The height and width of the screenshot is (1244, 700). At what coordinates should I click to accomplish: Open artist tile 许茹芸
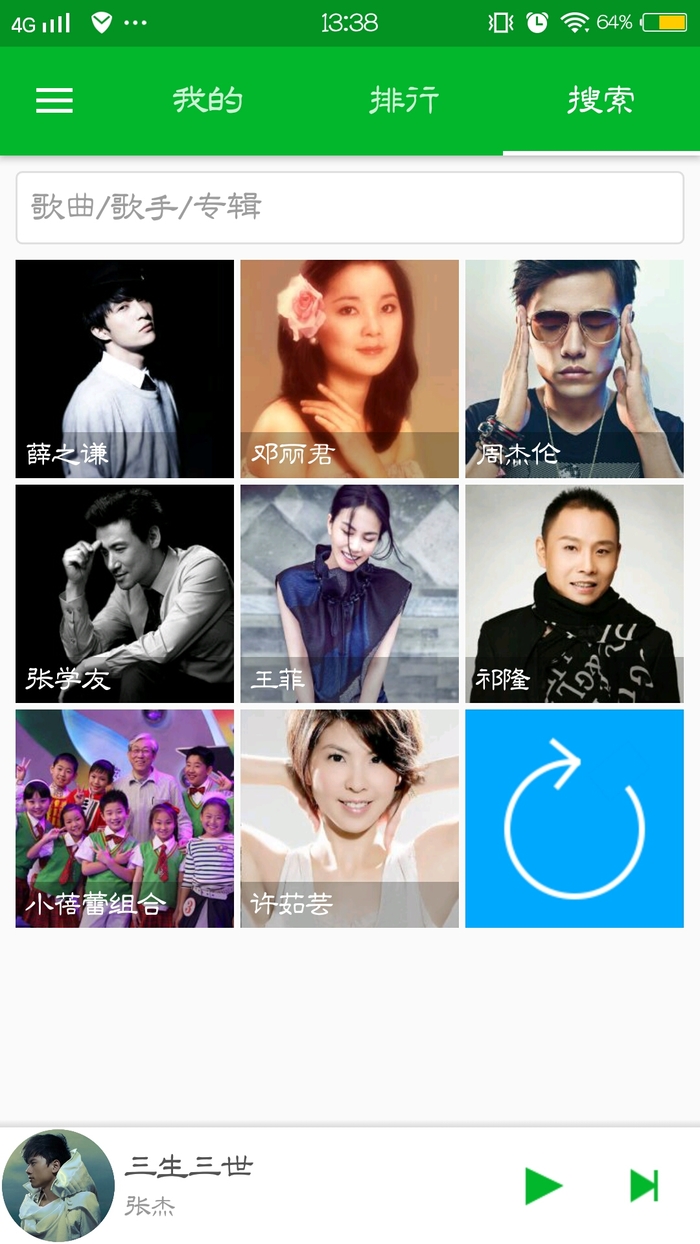pos(349,818)
